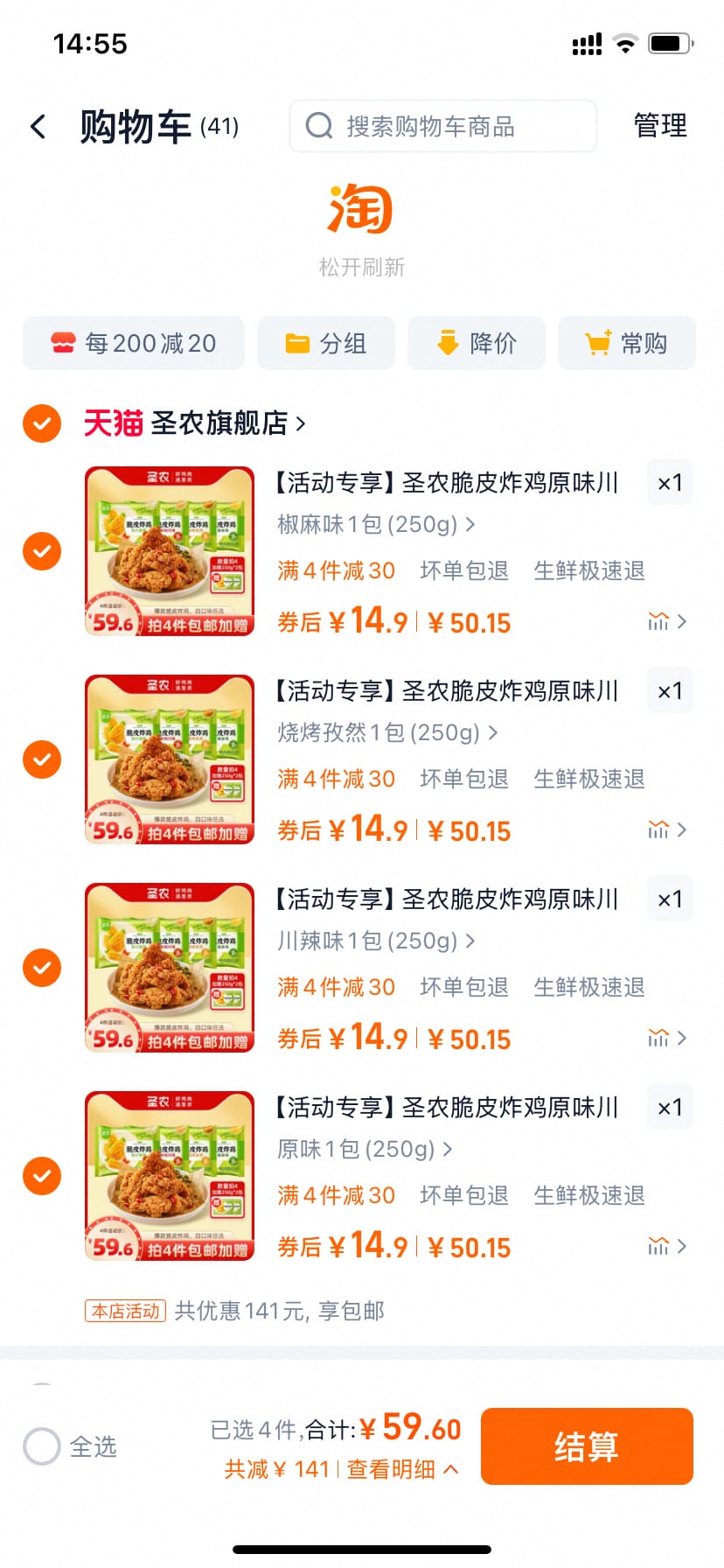Open price history chart for 椒麻味 item
This screenshot has height=1568, width=724.
(x=658, y=620)
